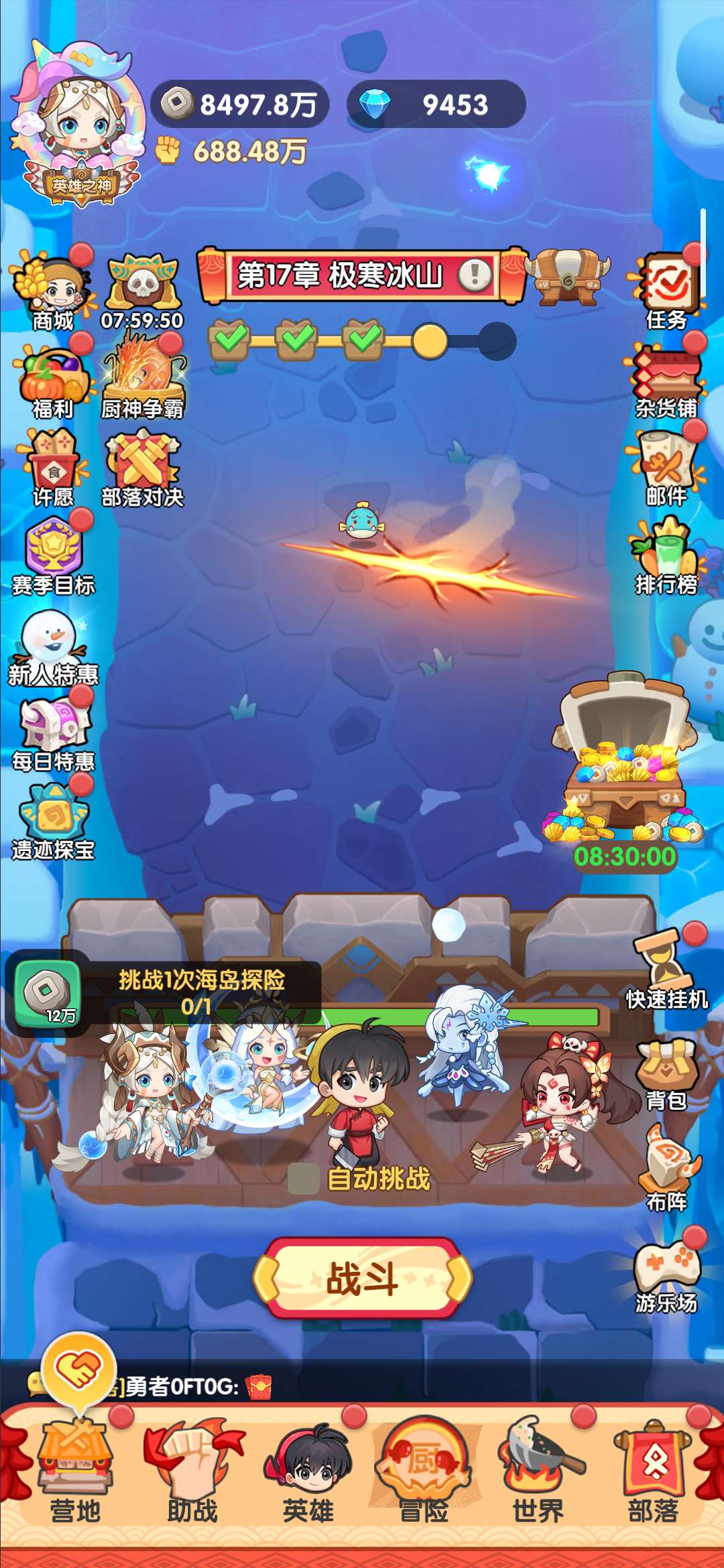This screenshot has height=1568, width=724.
Task: View the 排行榜 leaderboard
Action: coord(666,556)
